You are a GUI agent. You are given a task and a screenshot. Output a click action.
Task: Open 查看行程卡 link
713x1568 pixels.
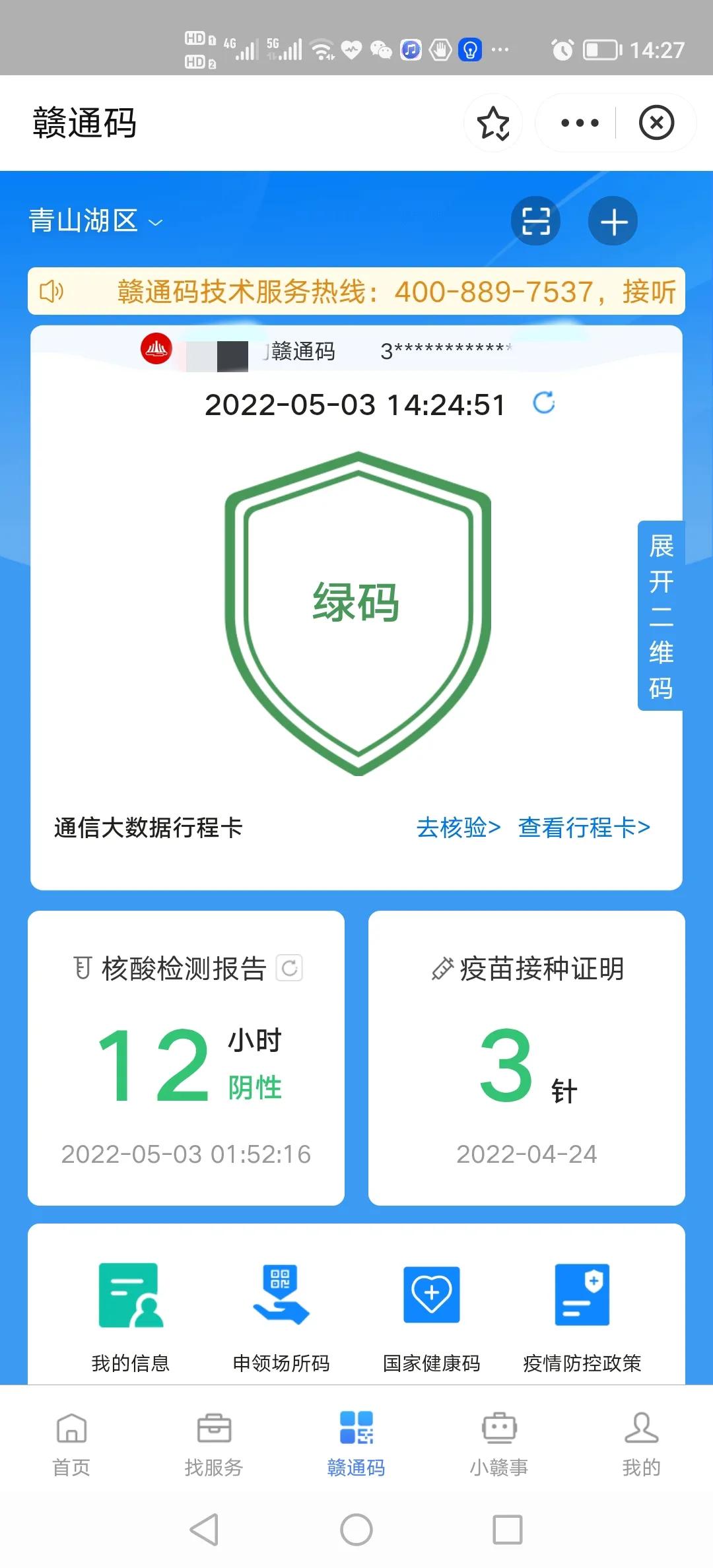tap(584, 827)
